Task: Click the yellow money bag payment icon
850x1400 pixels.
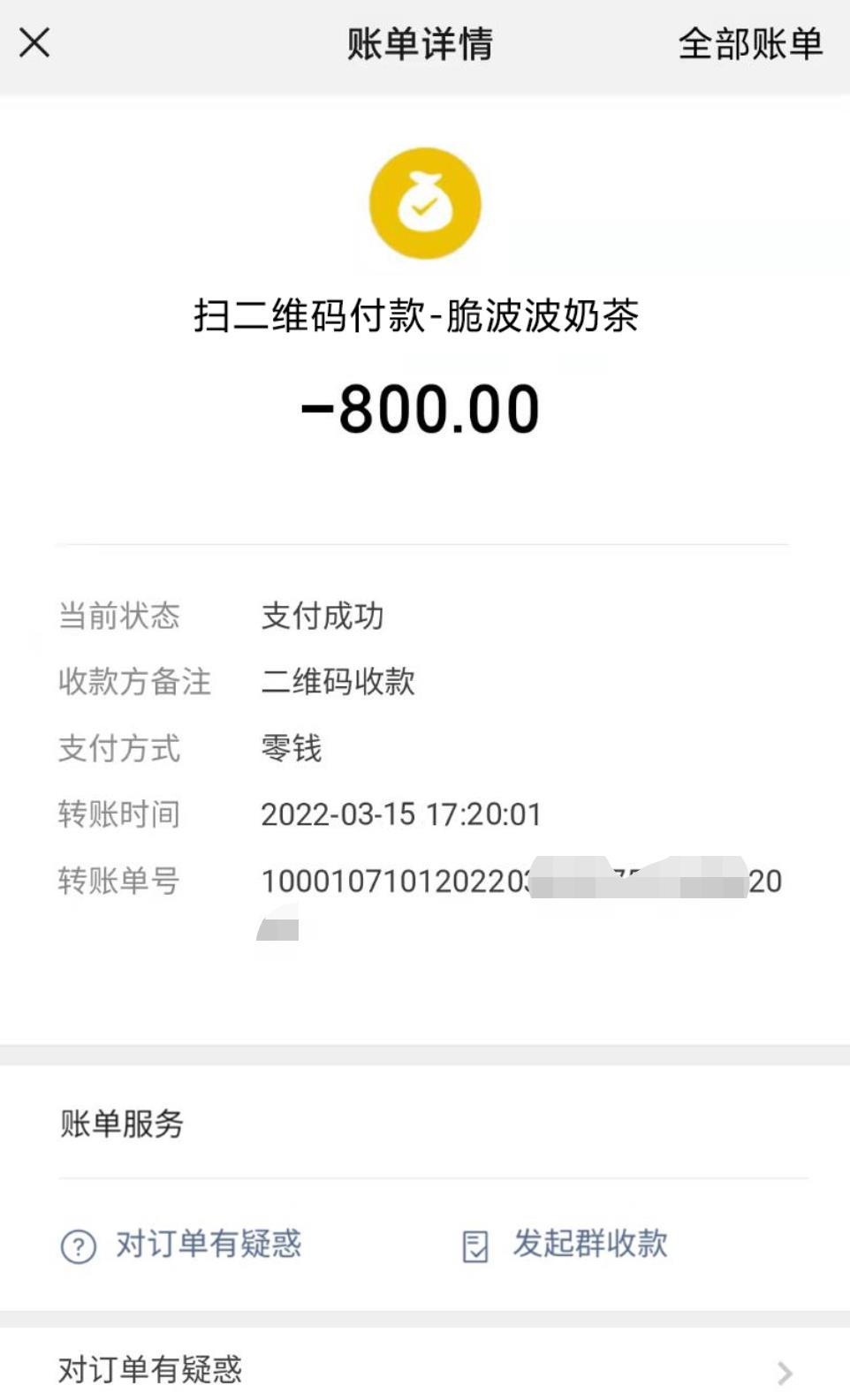Action: (424, 202)
